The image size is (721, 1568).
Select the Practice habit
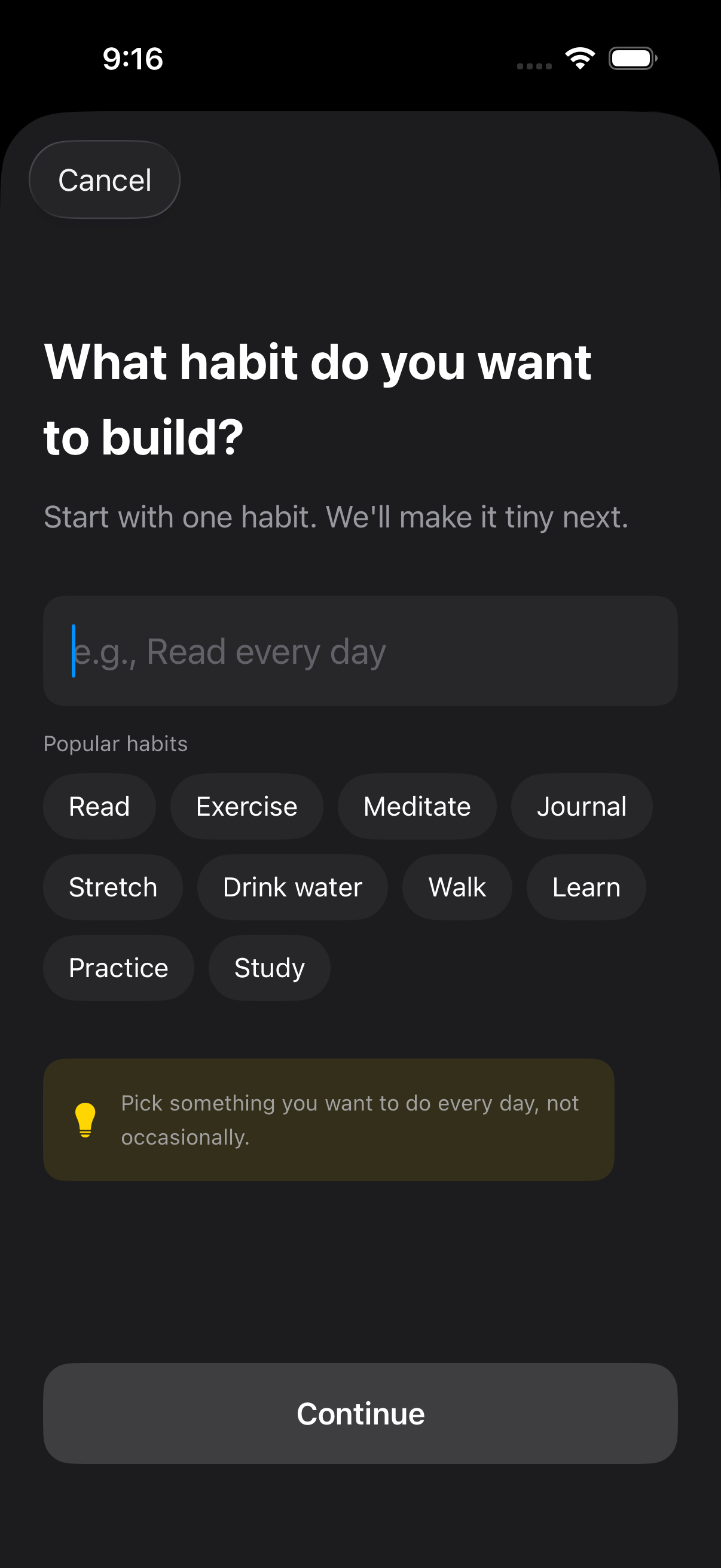(118, 967)
